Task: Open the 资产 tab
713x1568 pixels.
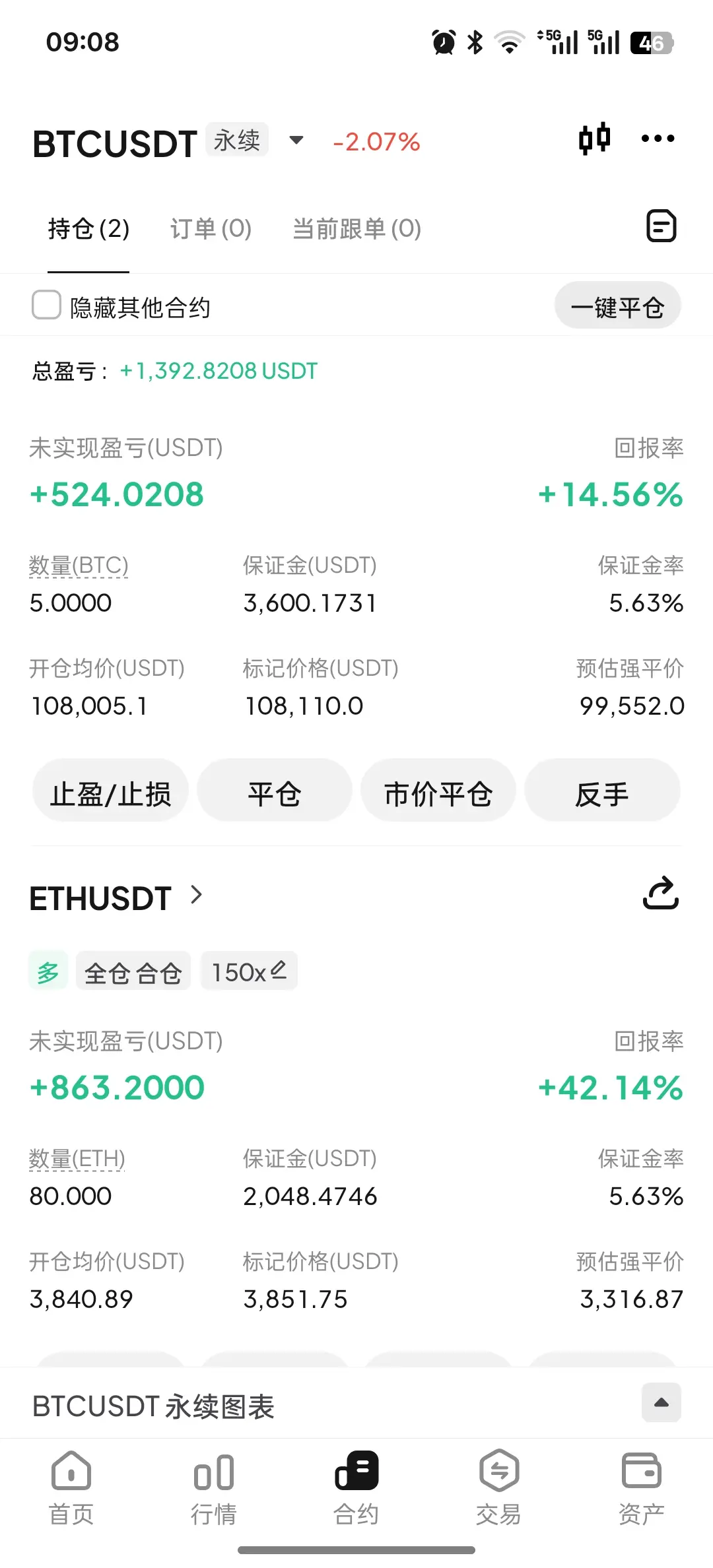Action: coord(642,1487)
